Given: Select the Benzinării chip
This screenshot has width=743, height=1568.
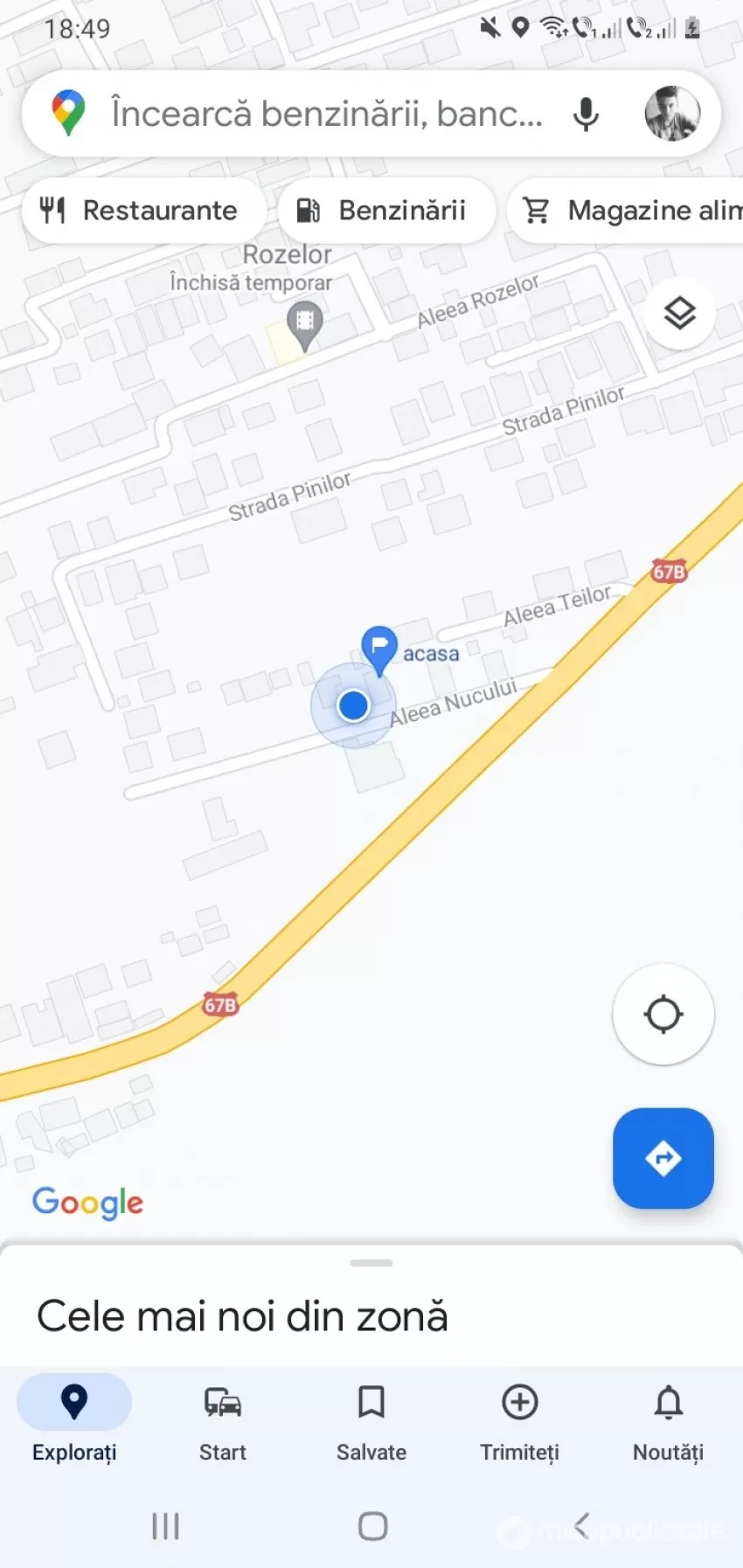Looking at the screenshot, I should (386, 211).
